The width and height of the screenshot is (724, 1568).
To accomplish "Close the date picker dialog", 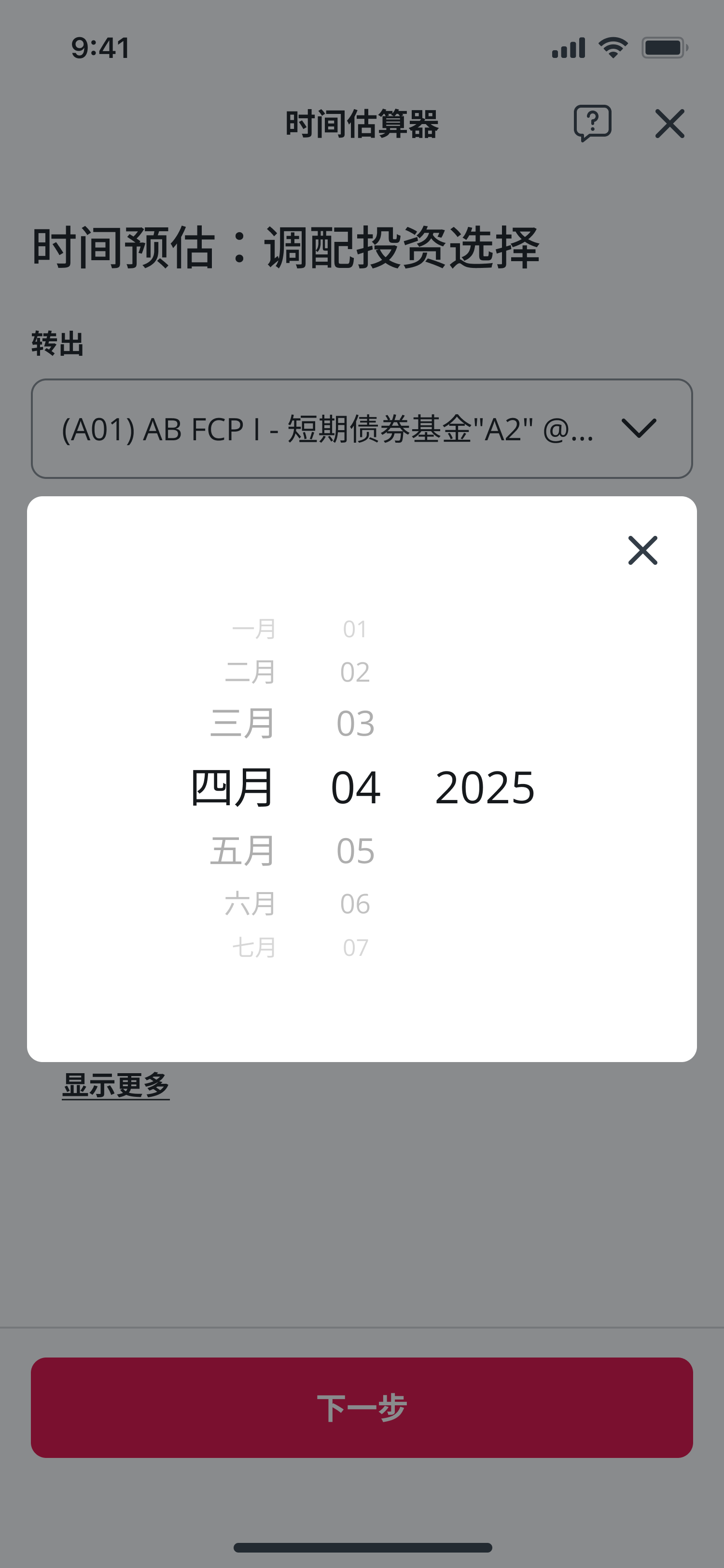I will coord(642,550).
